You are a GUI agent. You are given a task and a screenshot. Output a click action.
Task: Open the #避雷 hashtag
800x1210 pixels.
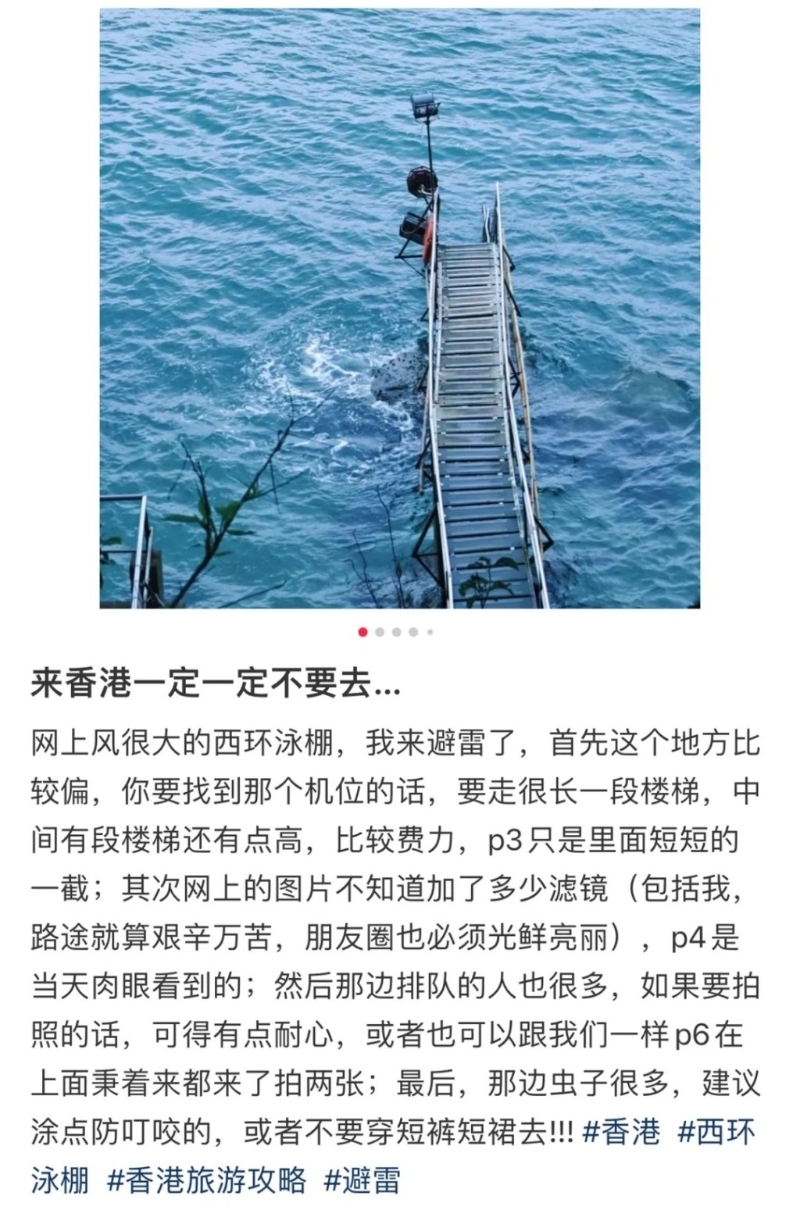pyautogui.click(x=362, y=1180)
